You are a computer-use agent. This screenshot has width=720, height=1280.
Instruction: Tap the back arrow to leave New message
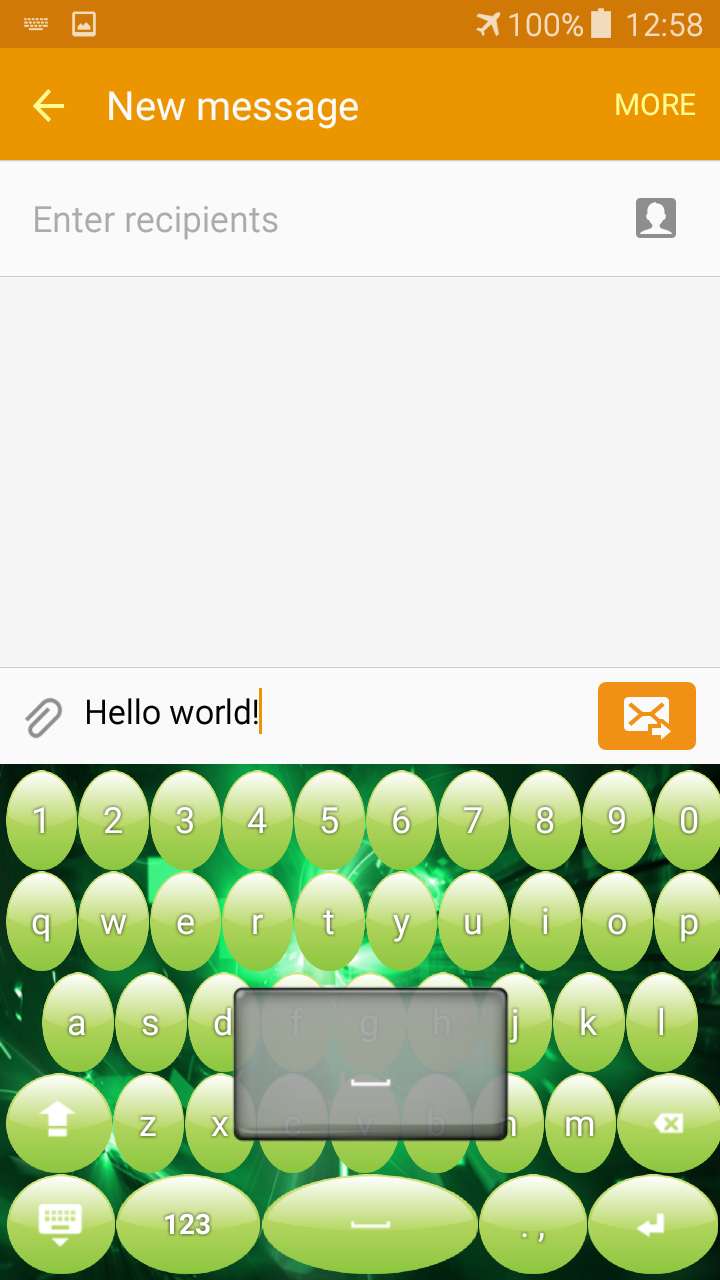click(x=47, y=105)
